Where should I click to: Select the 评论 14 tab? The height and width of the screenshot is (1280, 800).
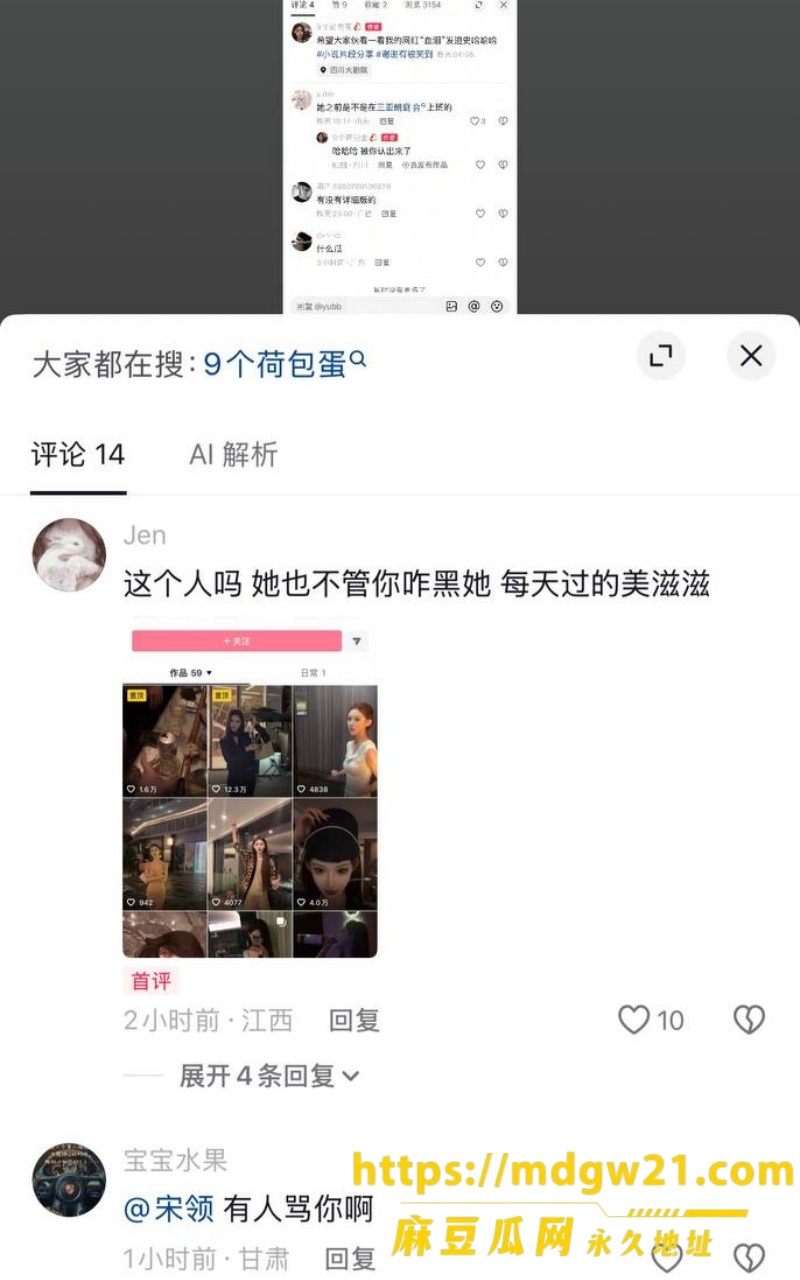click(x=78, y=454)
